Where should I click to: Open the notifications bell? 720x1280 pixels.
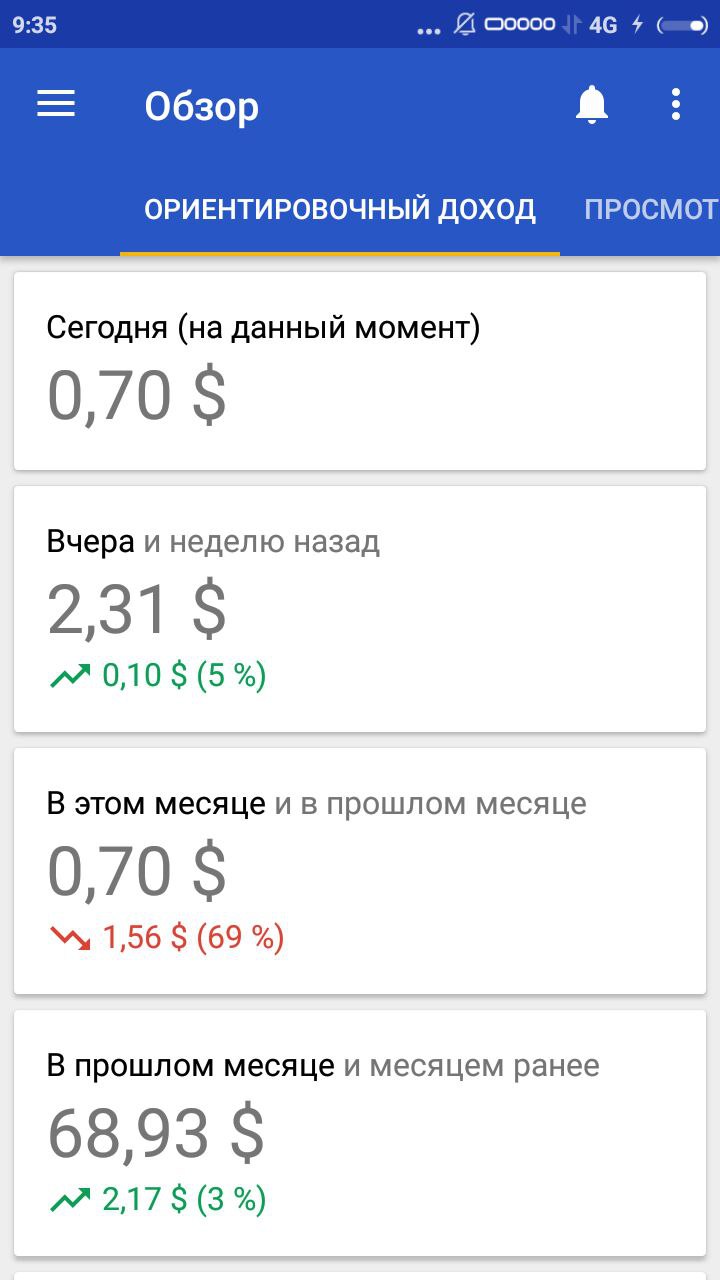[x=592, y=105]
